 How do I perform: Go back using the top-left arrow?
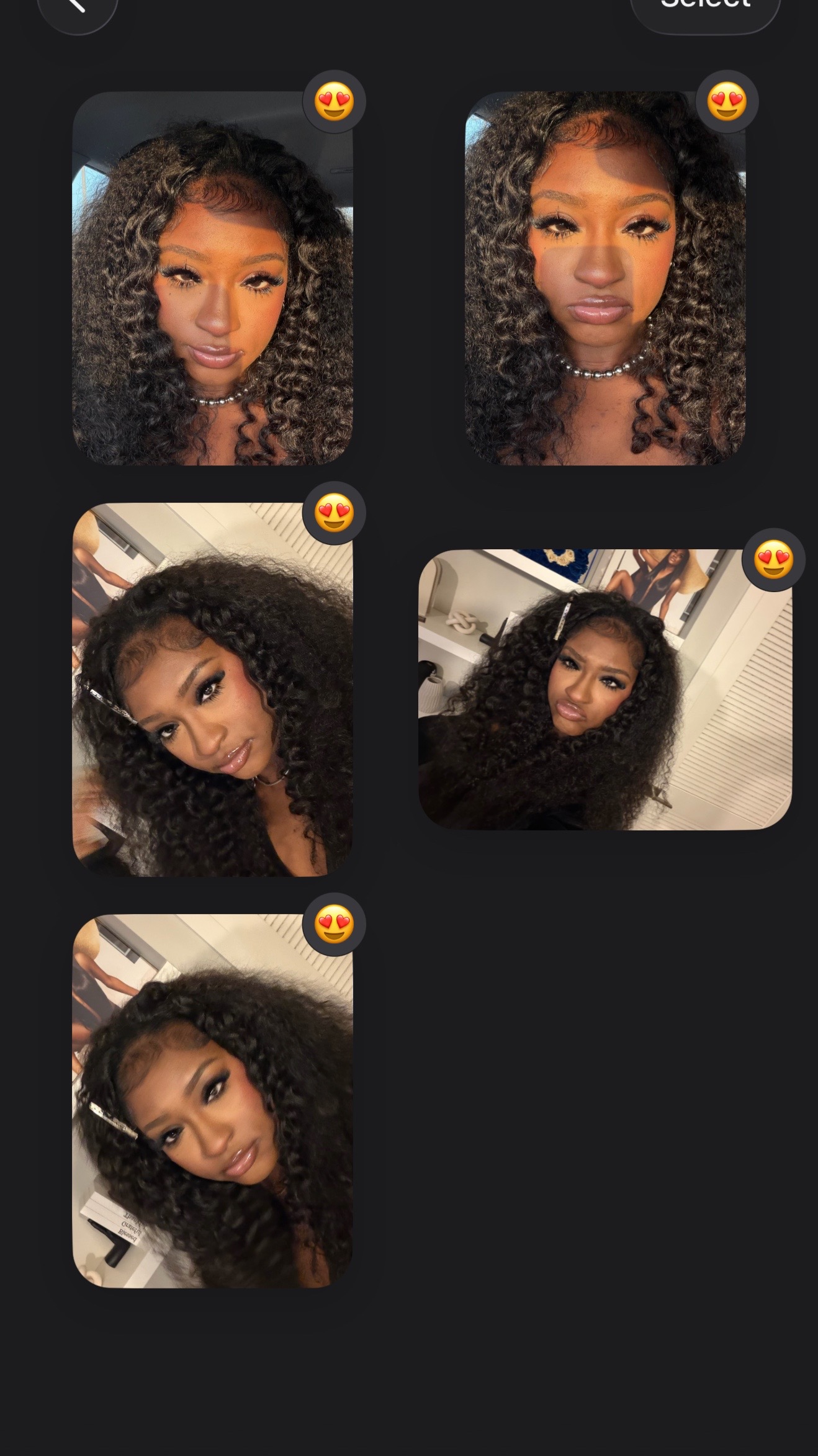point(78,6)
